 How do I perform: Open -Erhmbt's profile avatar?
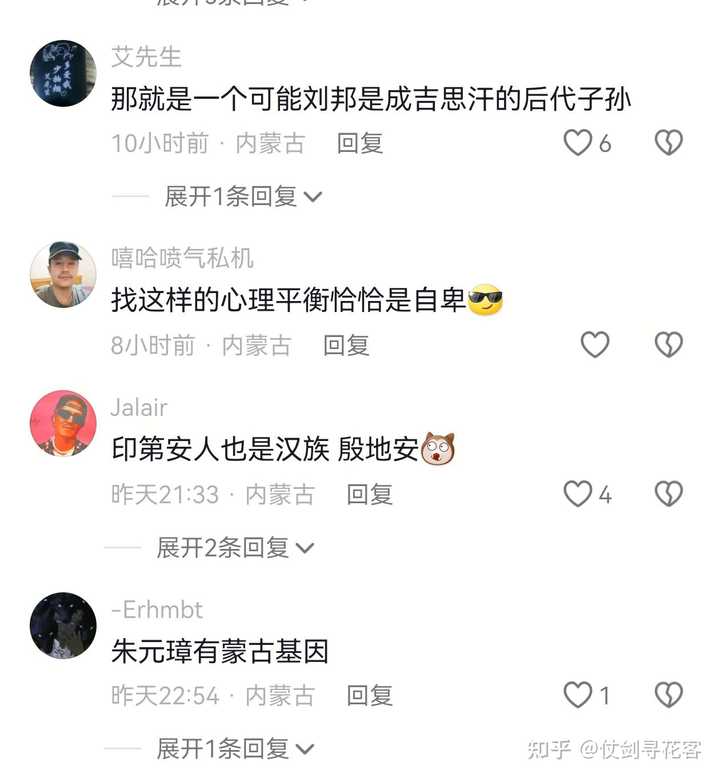(x=63, y=625)
